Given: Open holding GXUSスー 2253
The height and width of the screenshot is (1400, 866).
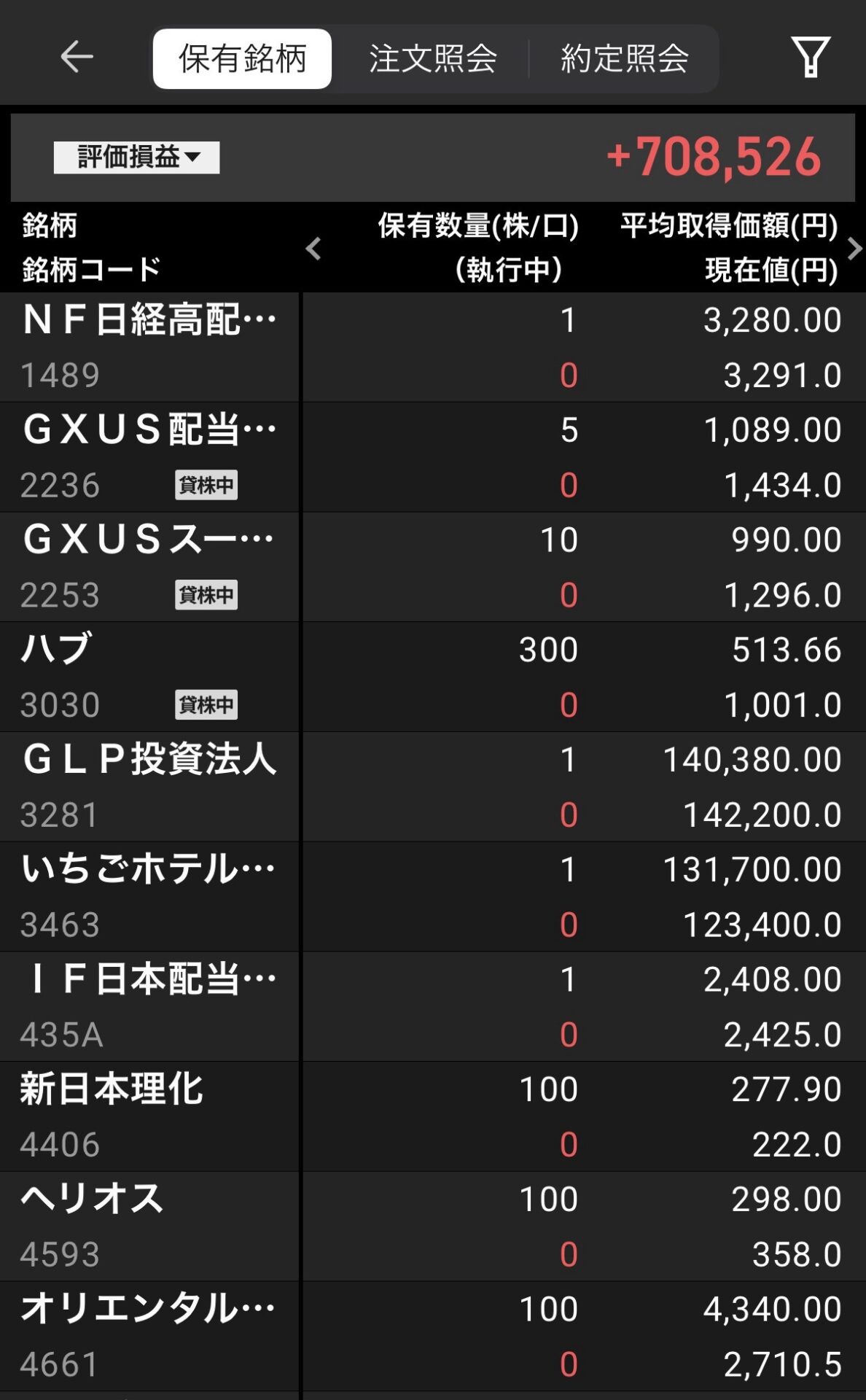Looking at the screenshot, I should tap(149, 567).
